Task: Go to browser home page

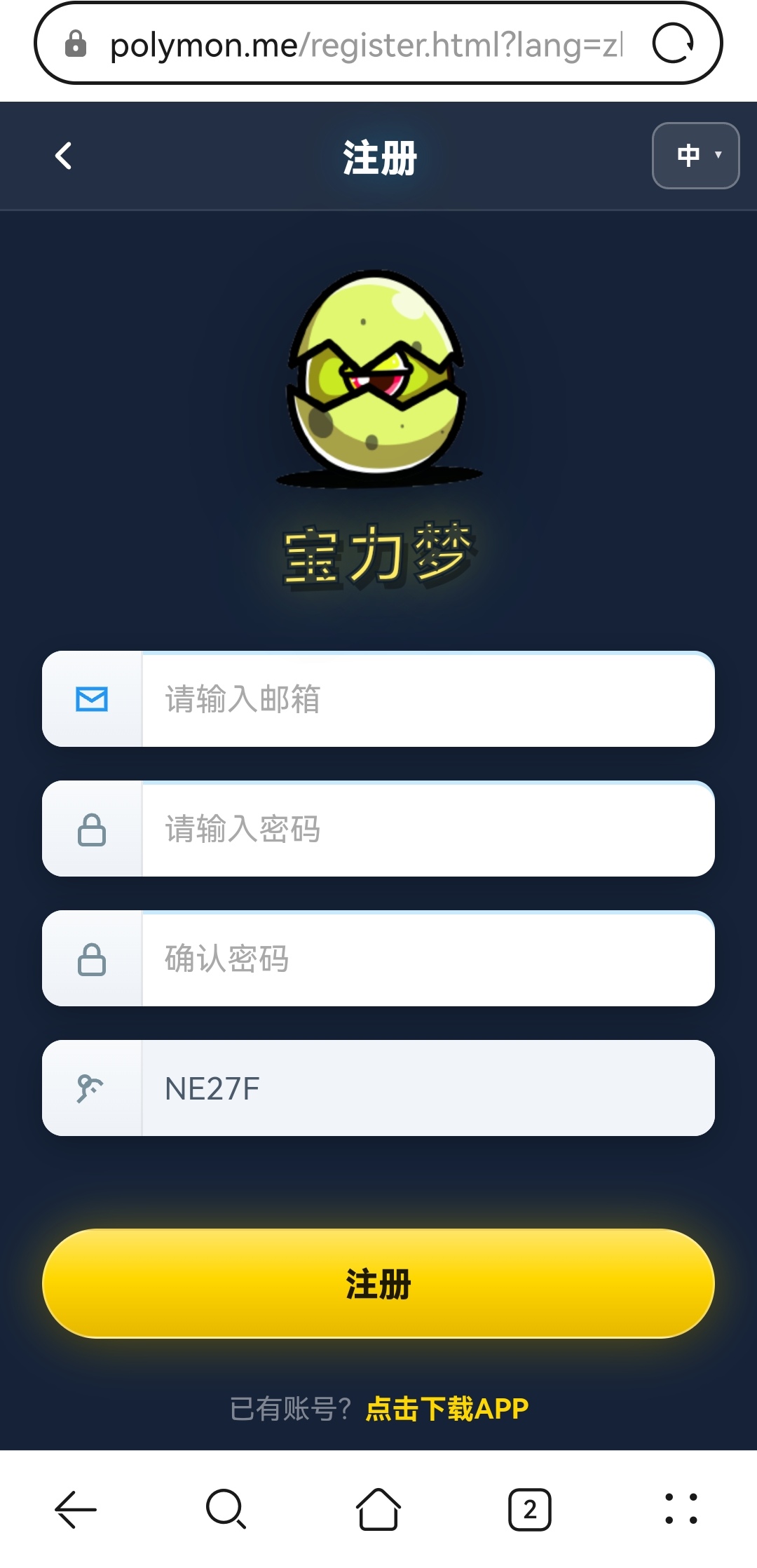Action: tap(378, 1509)
